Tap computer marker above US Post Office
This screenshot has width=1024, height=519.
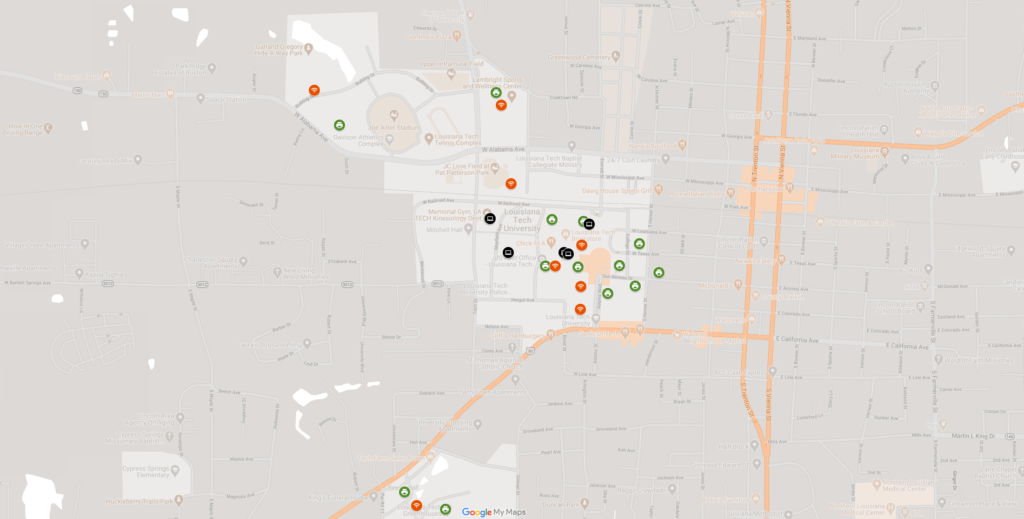(508, 253)
